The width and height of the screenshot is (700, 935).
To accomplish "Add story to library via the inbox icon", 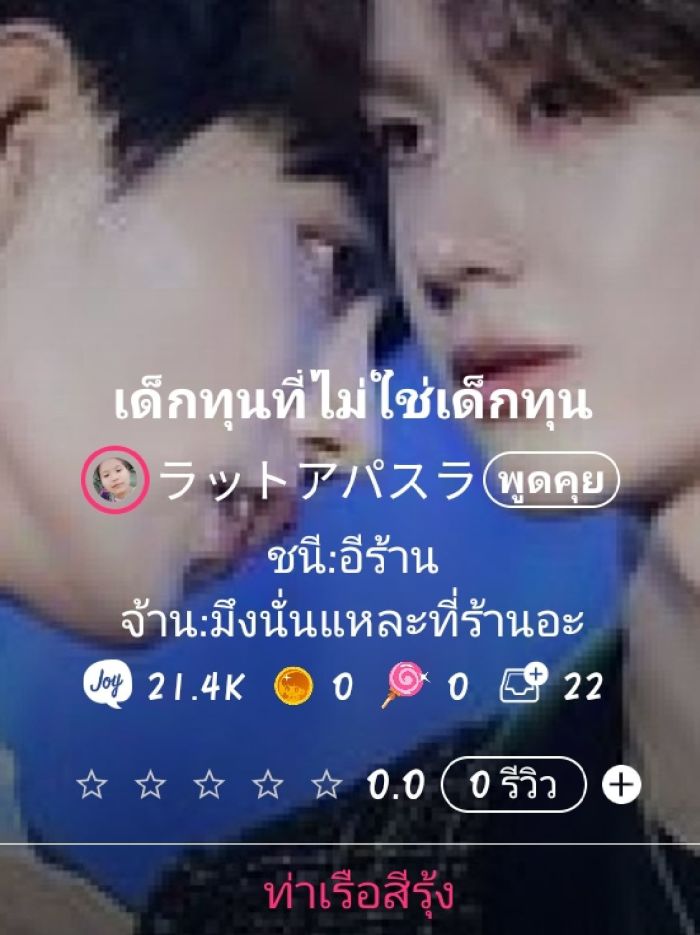I will 524,686.
